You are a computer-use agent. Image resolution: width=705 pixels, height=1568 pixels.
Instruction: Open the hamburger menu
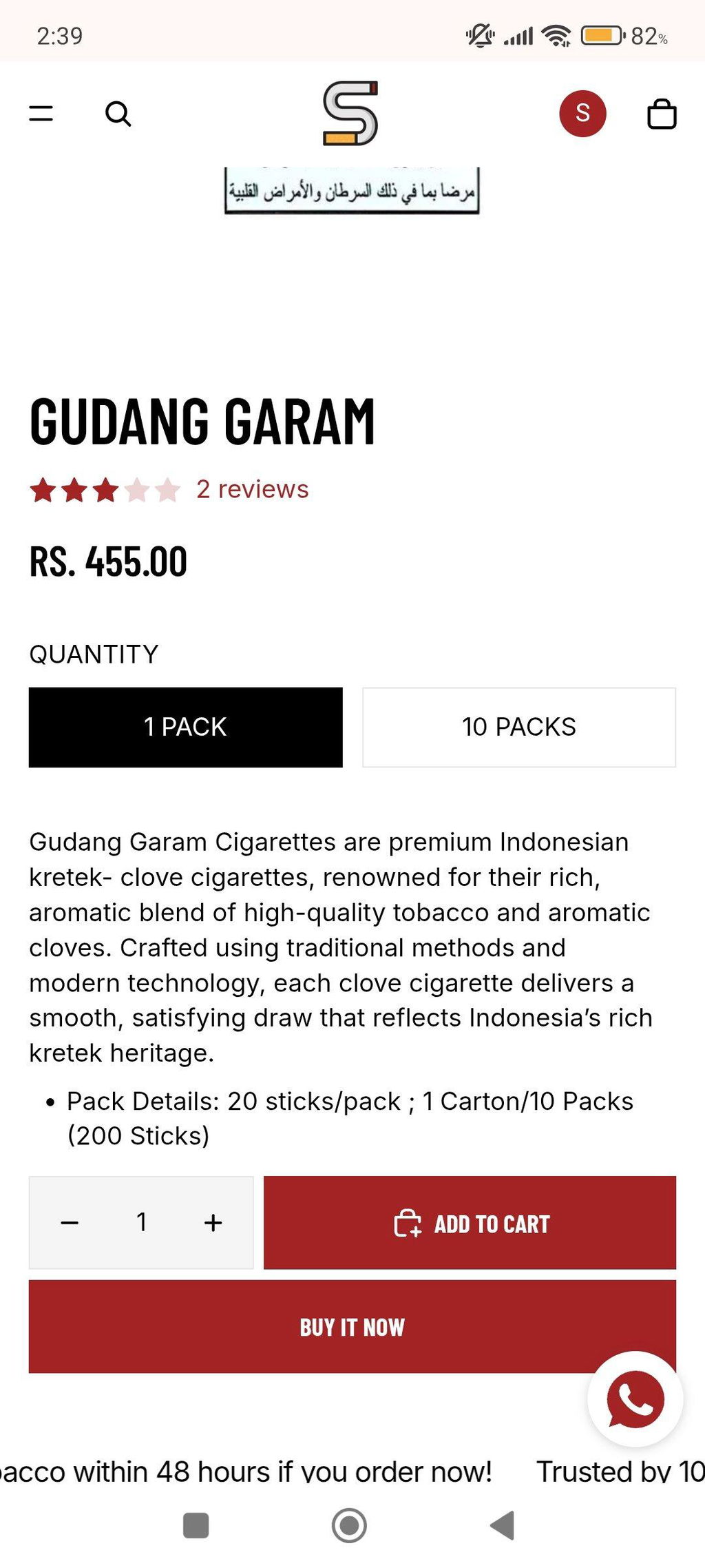click(x=41, y=114)
